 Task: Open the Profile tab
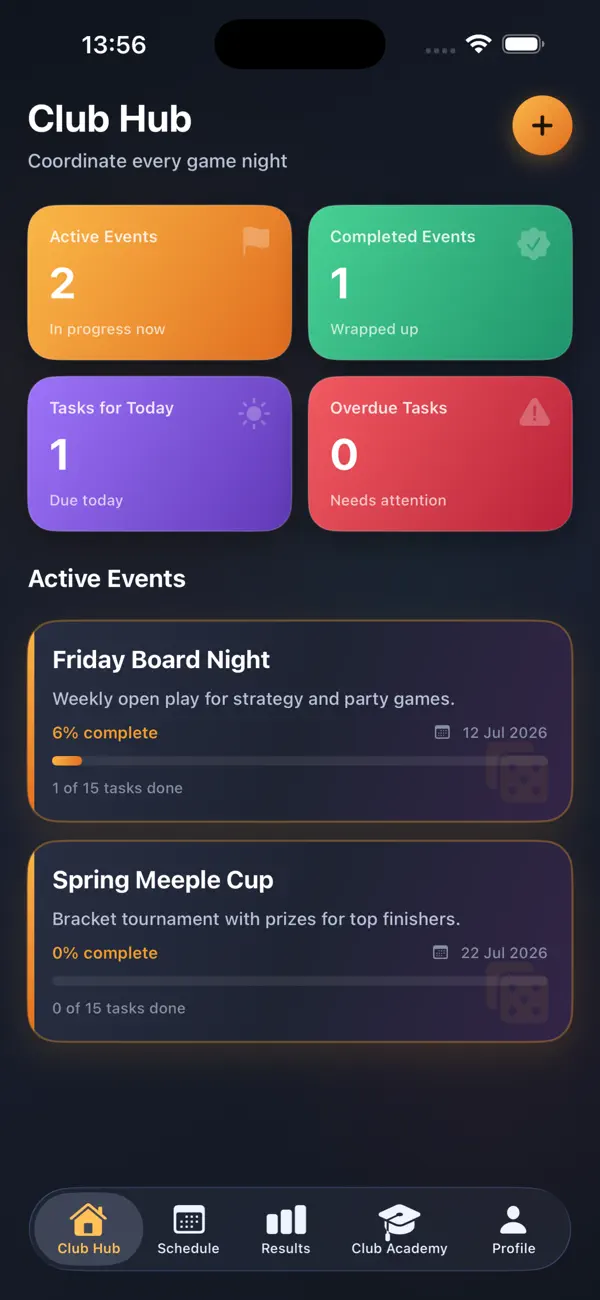coord(513,1229)
